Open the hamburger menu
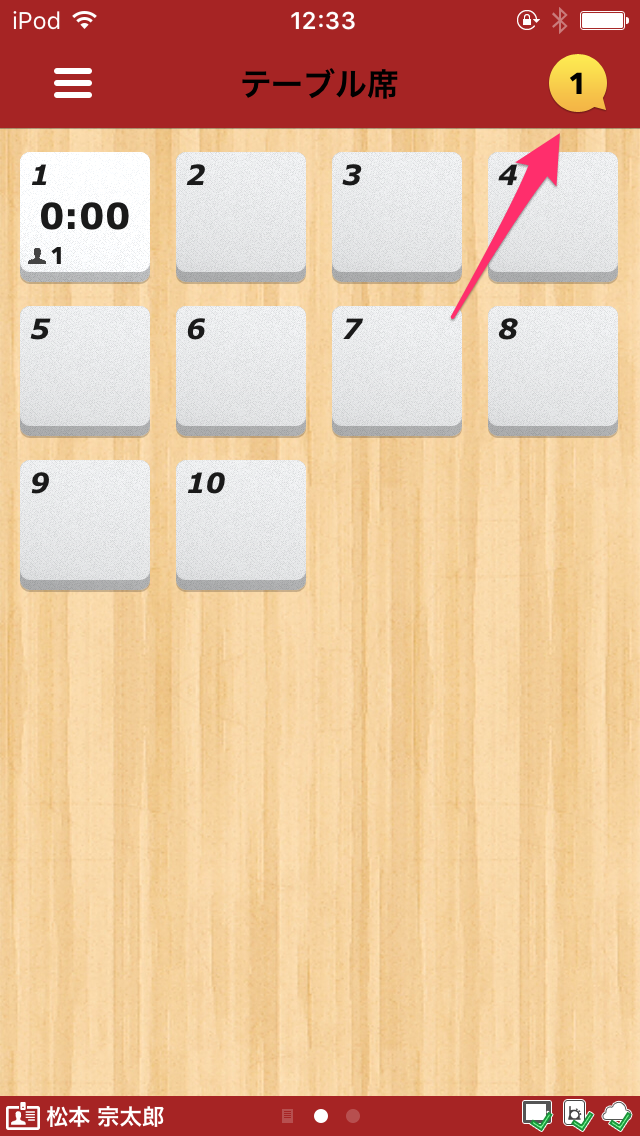Viewport: 640px width, 1136px height. [x=72, y=83]
